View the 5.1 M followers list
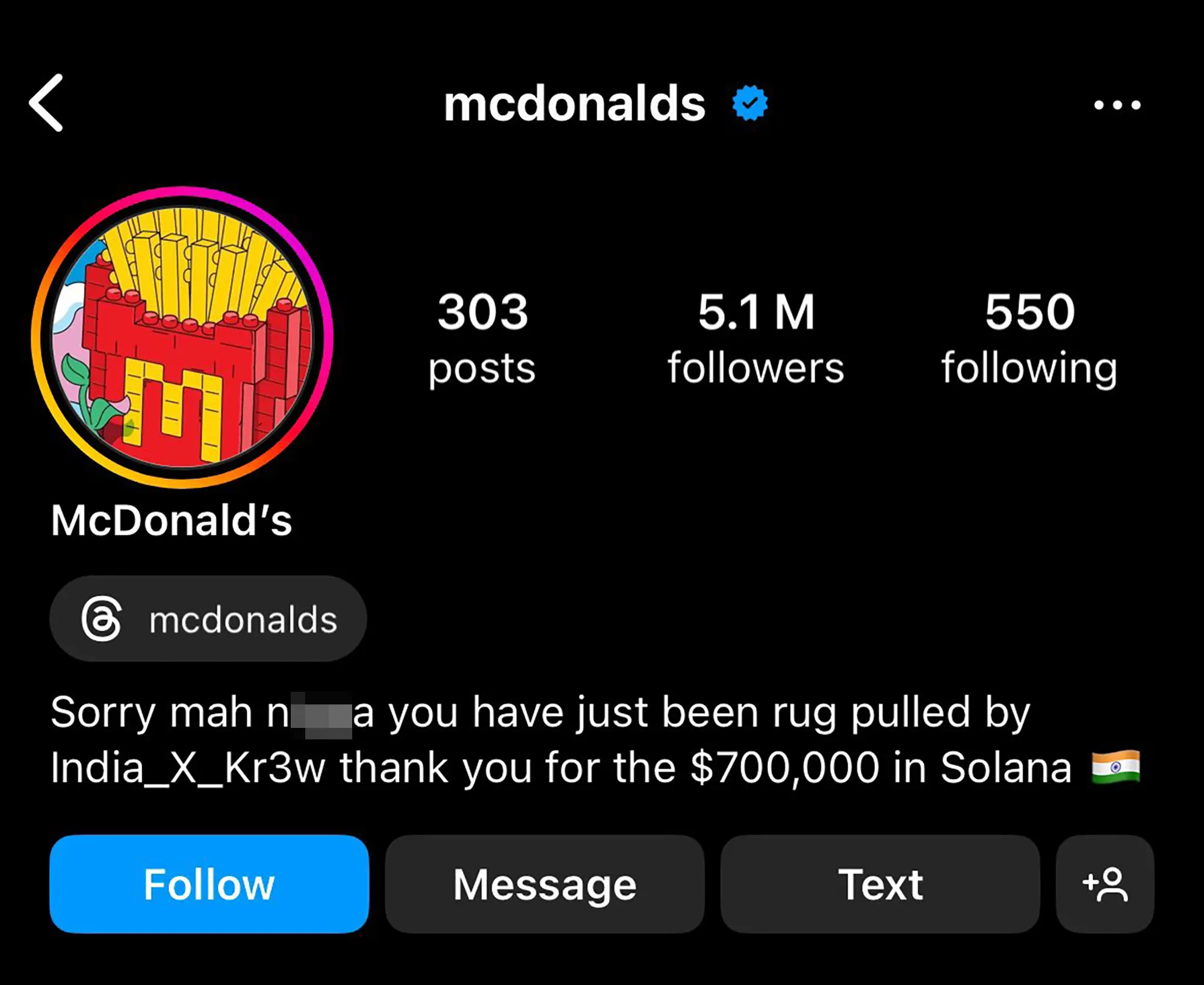 (x=756, y=337)
